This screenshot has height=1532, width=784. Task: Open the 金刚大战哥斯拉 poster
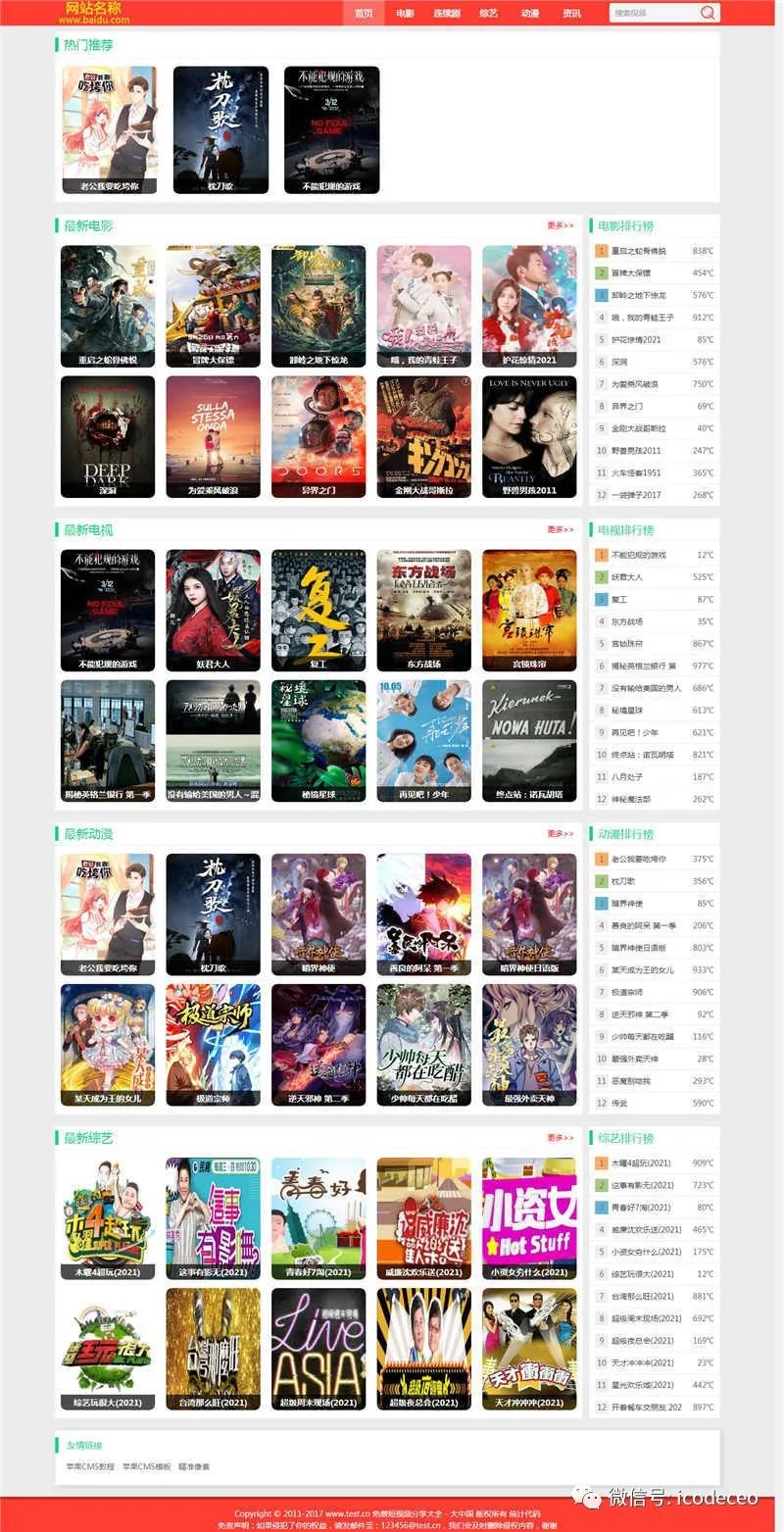(x=424, y=436)
